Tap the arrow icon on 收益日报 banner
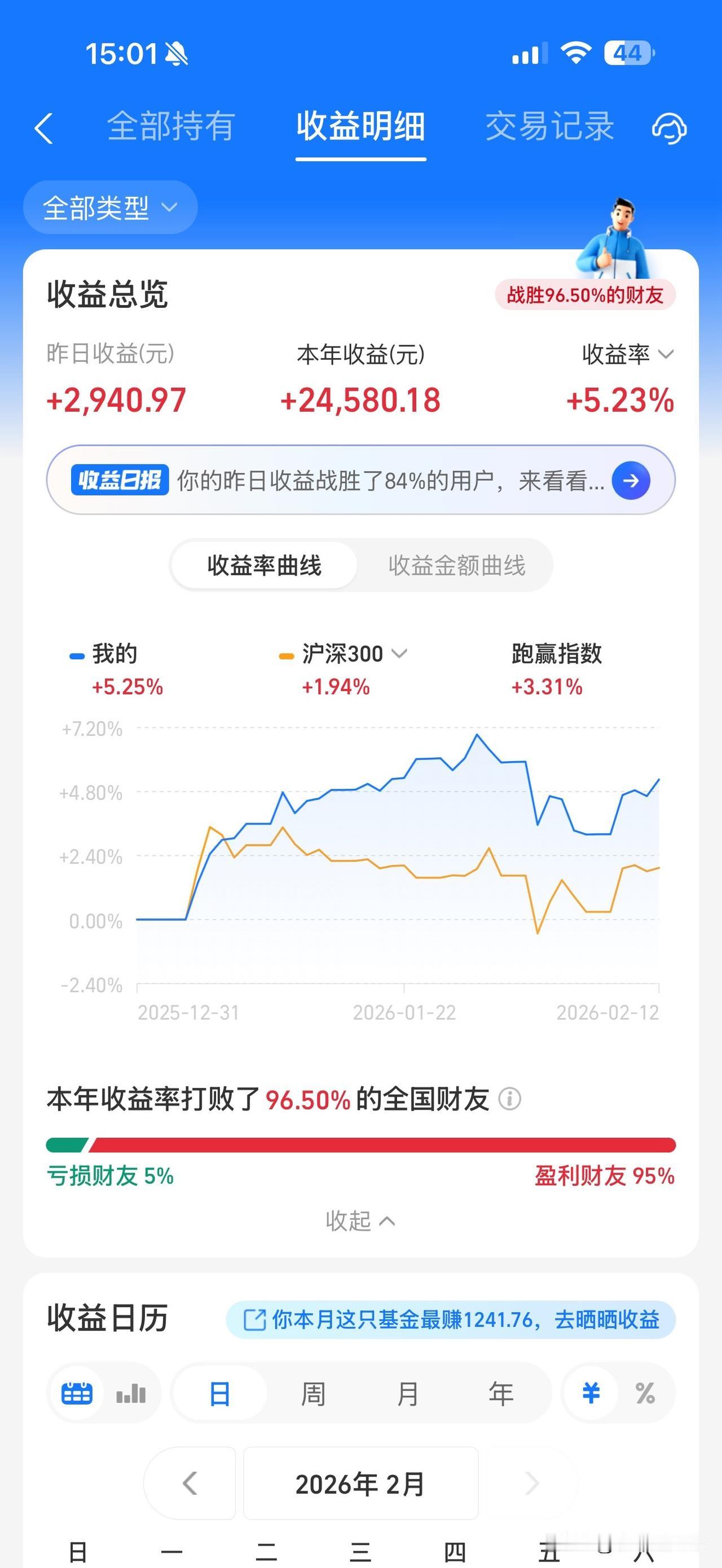Viewport: 722px width, 1568px height. coord(631,480)
